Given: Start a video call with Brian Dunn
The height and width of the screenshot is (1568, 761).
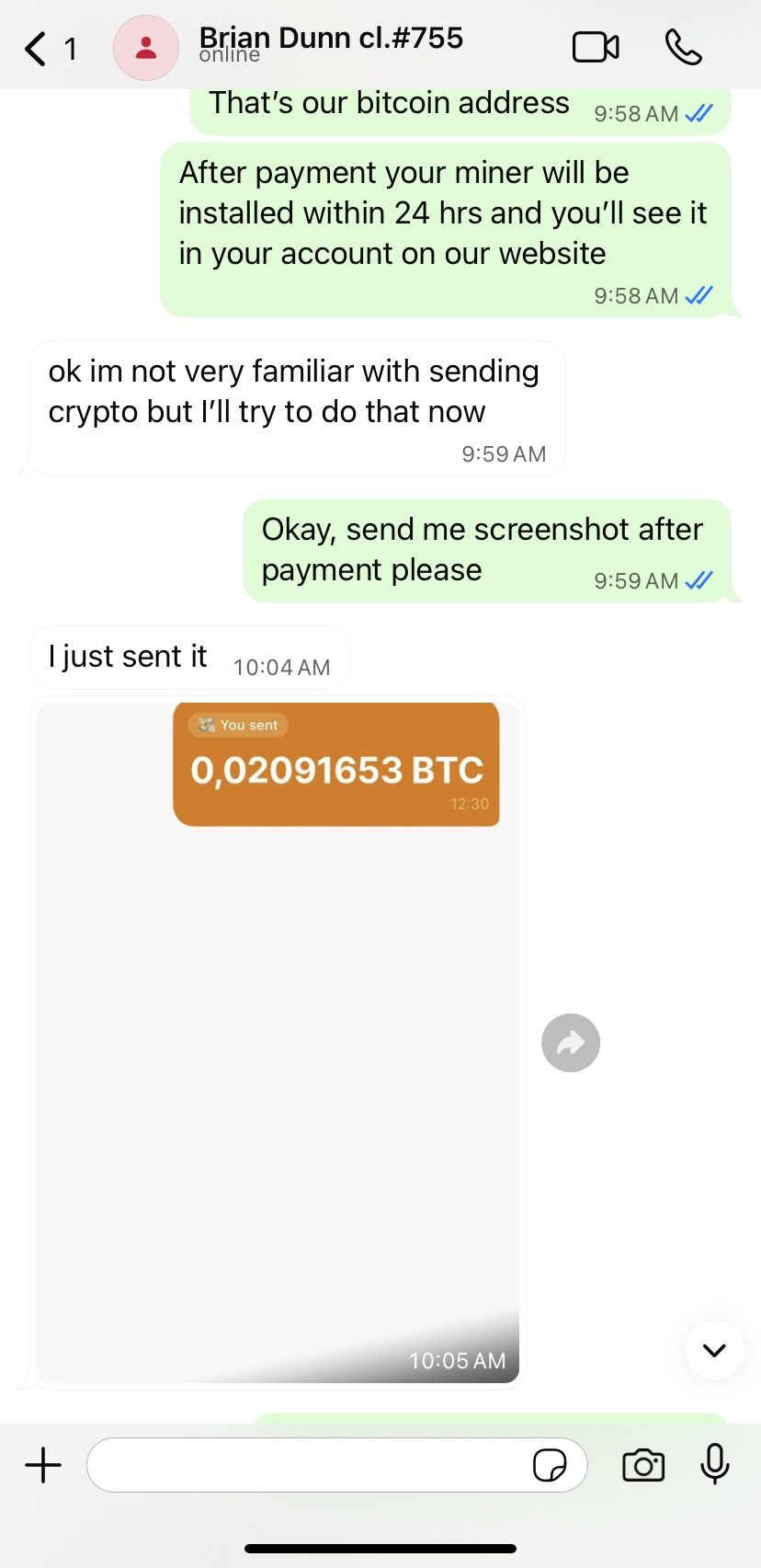Looking at the screenshot, I should coord(596,48).
